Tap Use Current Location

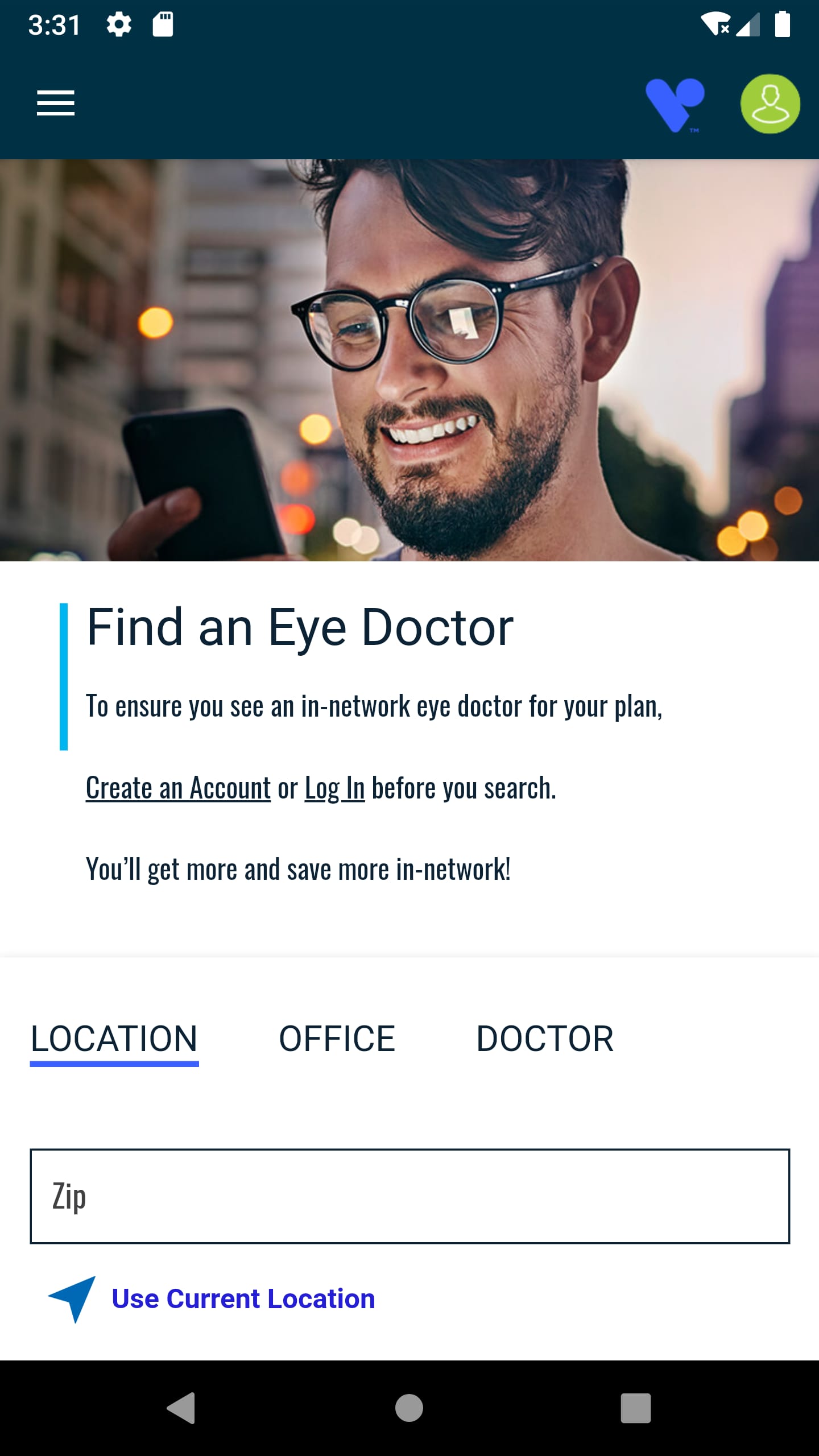pos(243,1299)
